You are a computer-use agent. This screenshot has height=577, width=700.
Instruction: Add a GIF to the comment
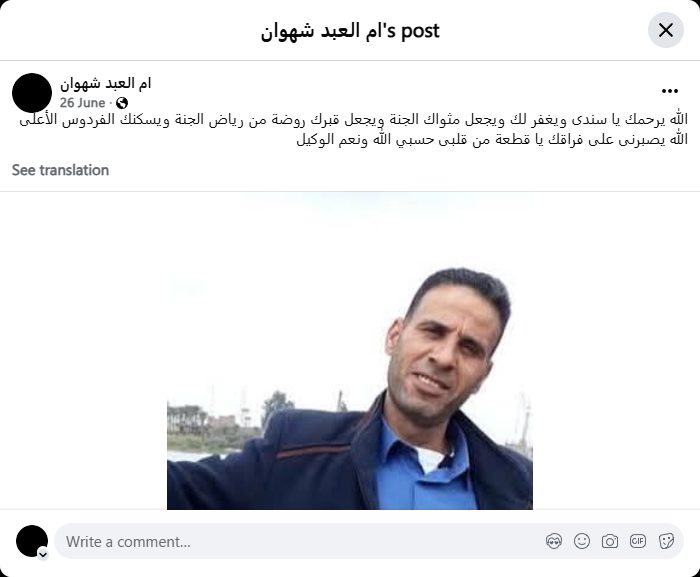638,541
